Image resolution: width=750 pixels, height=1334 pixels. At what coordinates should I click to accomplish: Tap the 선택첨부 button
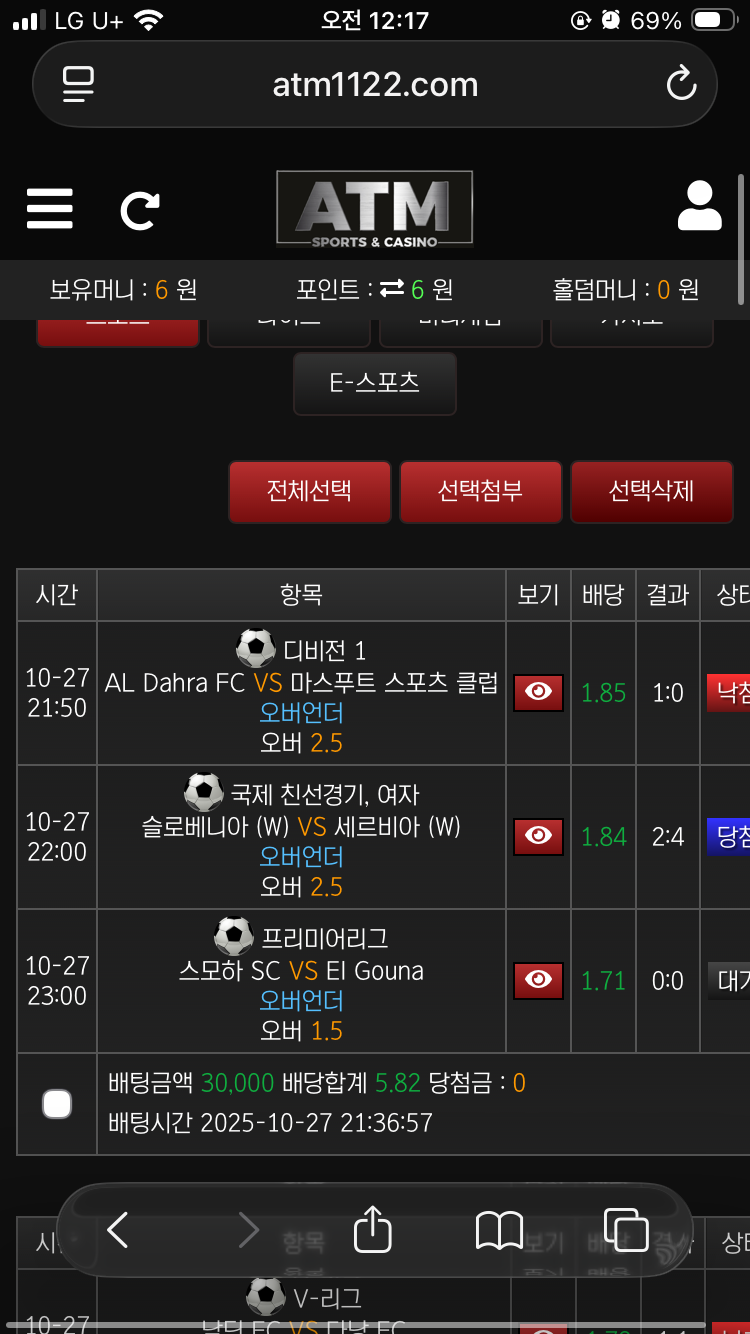pos(480,491)
